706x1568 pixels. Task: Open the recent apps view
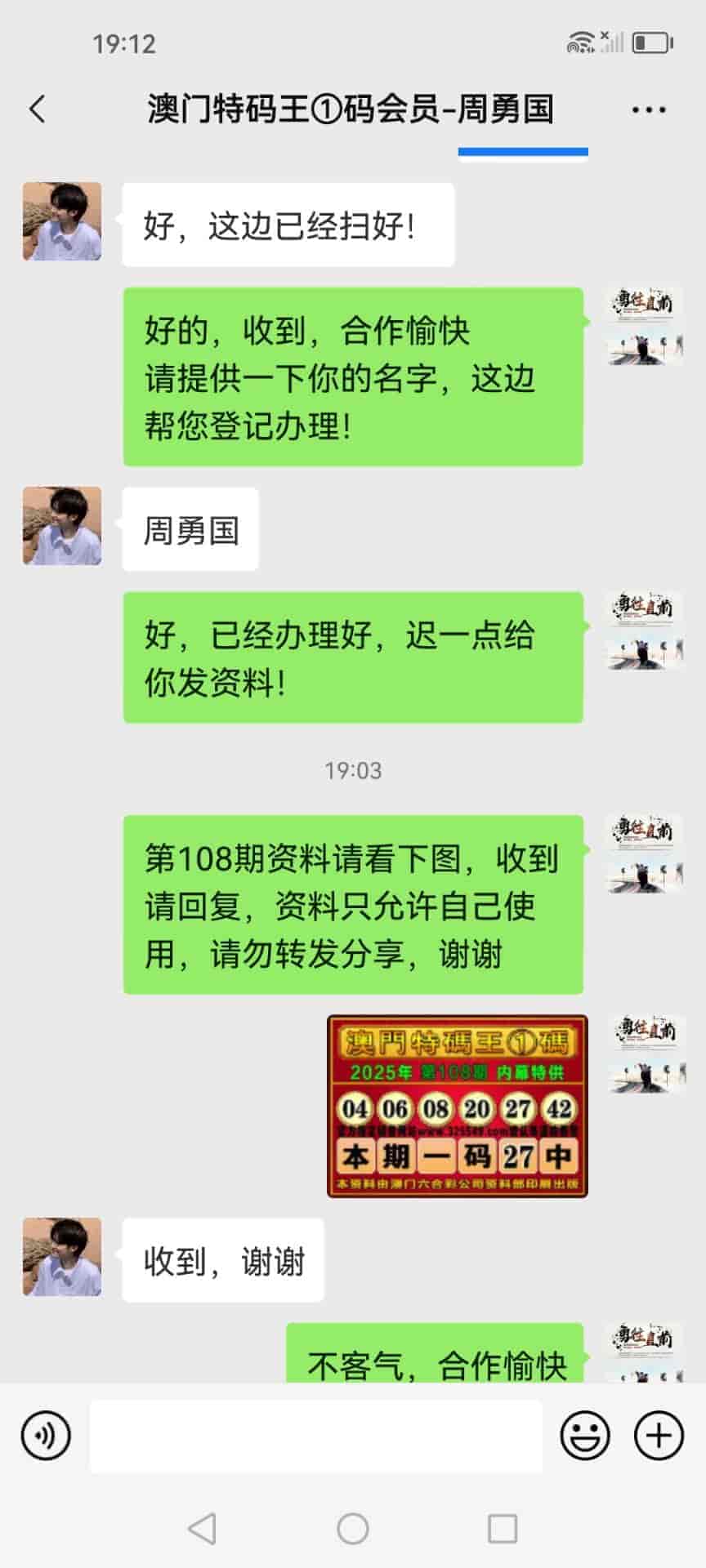click(x=502, y=1529)
